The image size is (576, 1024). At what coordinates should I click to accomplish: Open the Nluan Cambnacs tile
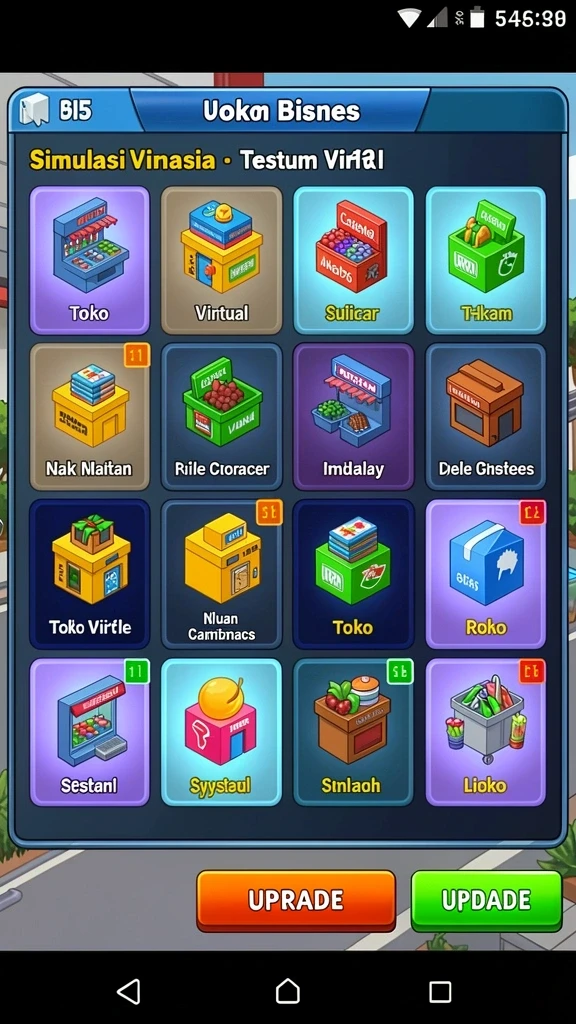coord(221,574)
